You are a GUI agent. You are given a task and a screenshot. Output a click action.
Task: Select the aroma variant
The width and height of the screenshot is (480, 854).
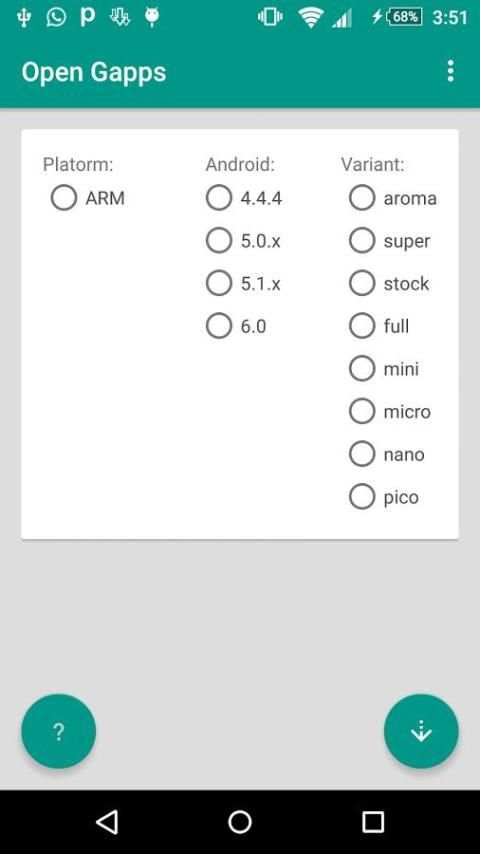(x=393, y=198)
